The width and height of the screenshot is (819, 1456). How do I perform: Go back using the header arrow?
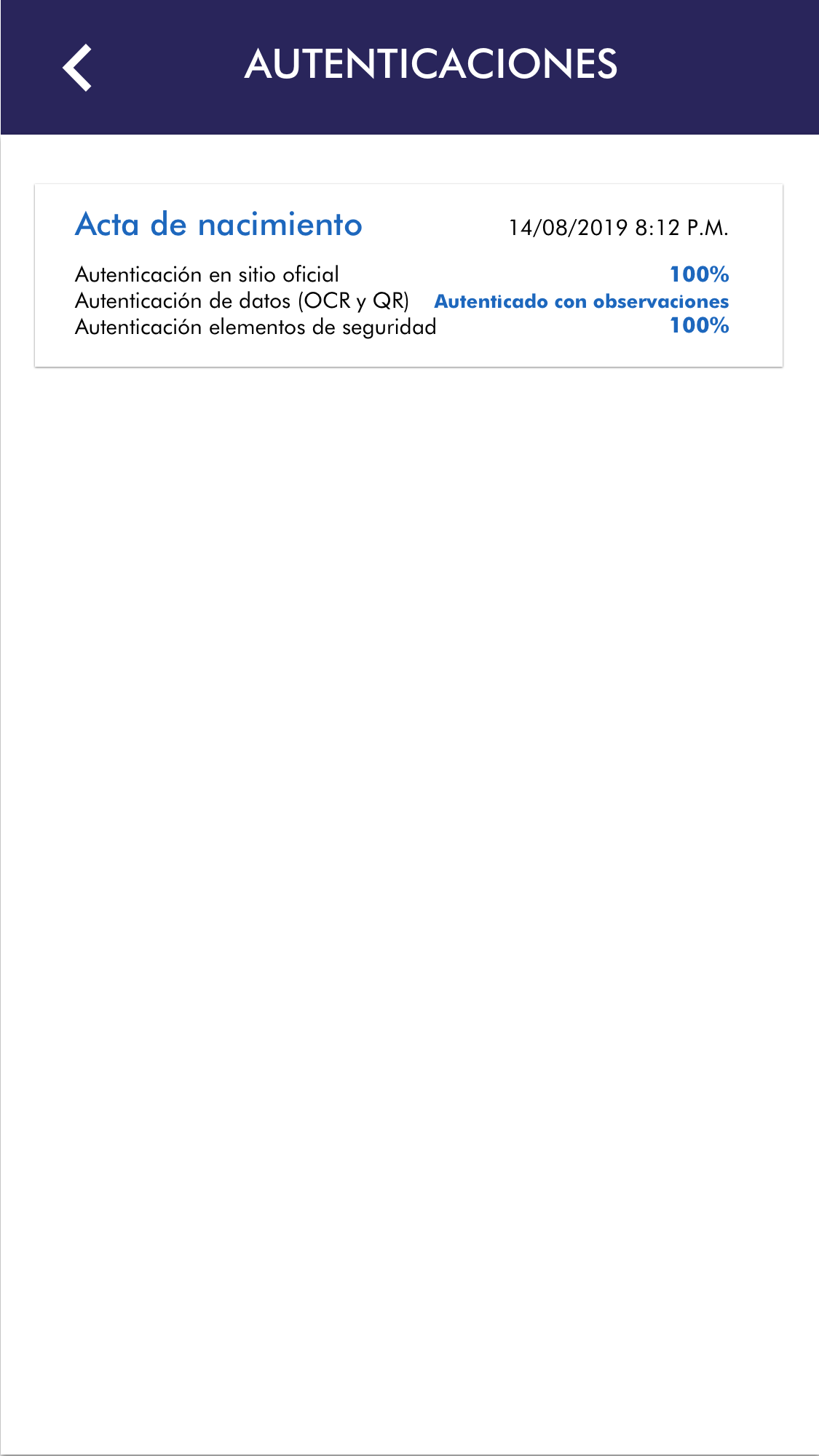click(77, 67)
